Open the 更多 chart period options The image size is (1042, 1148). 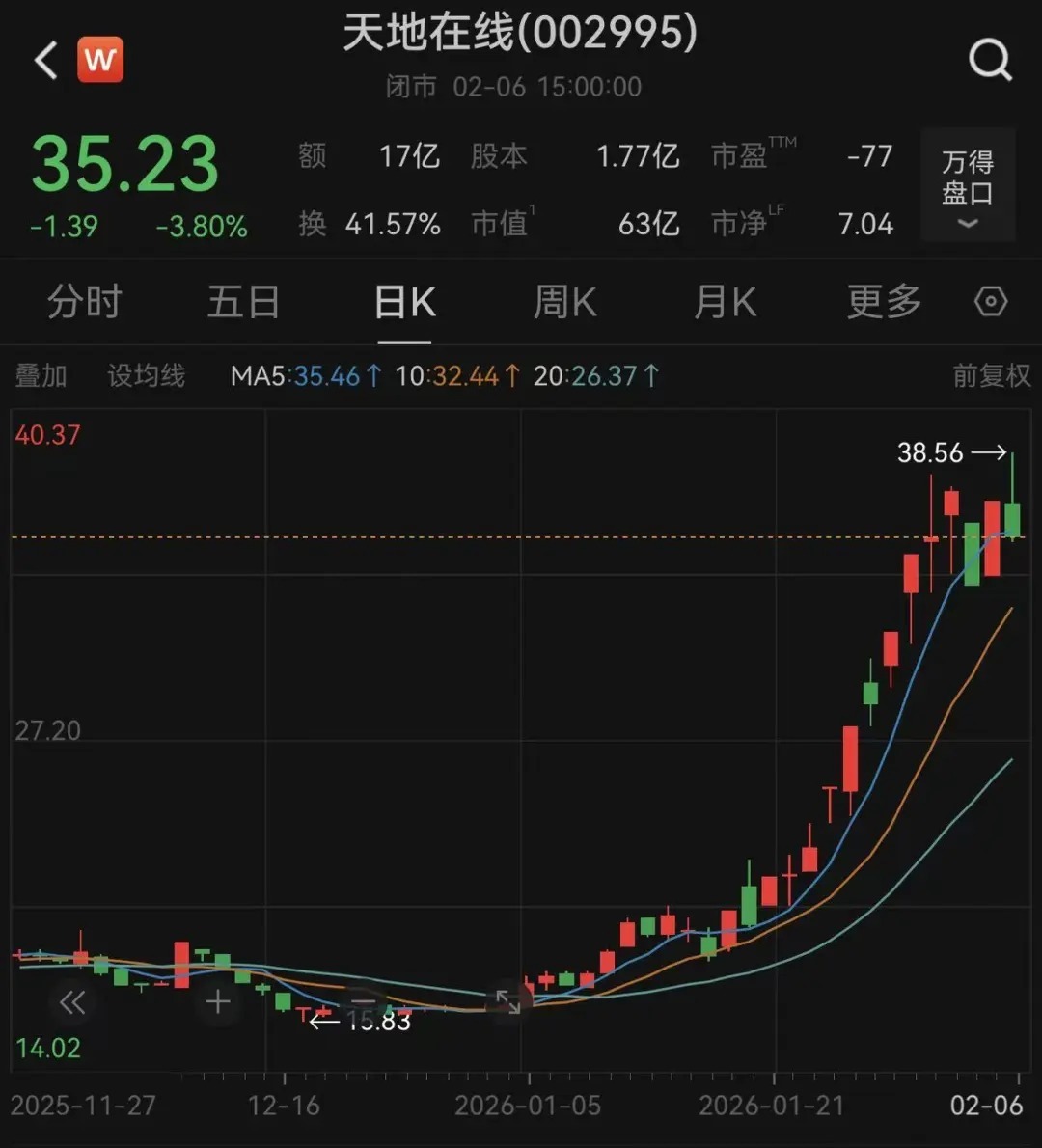(884, 302)
